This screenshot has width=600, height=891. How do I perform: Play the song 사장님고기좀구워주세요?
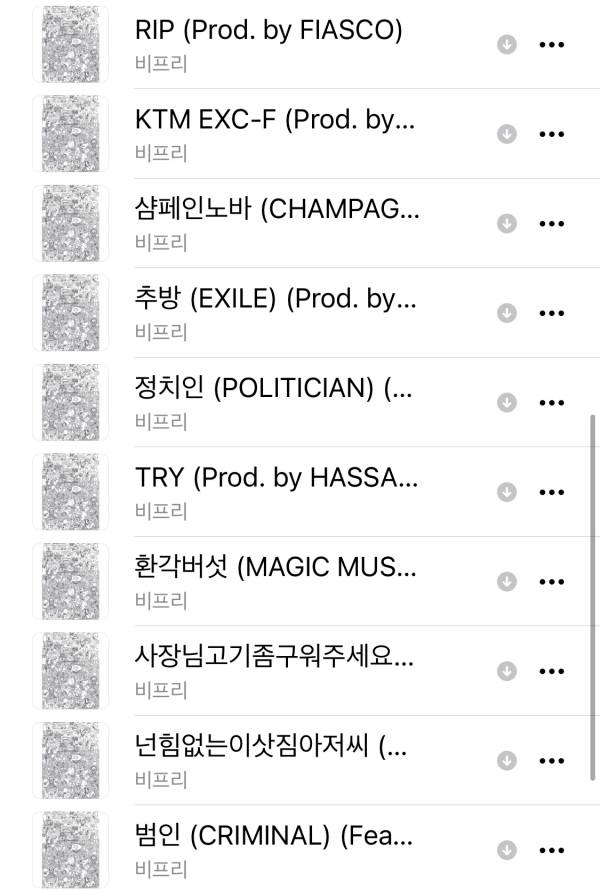click(274, 656)
